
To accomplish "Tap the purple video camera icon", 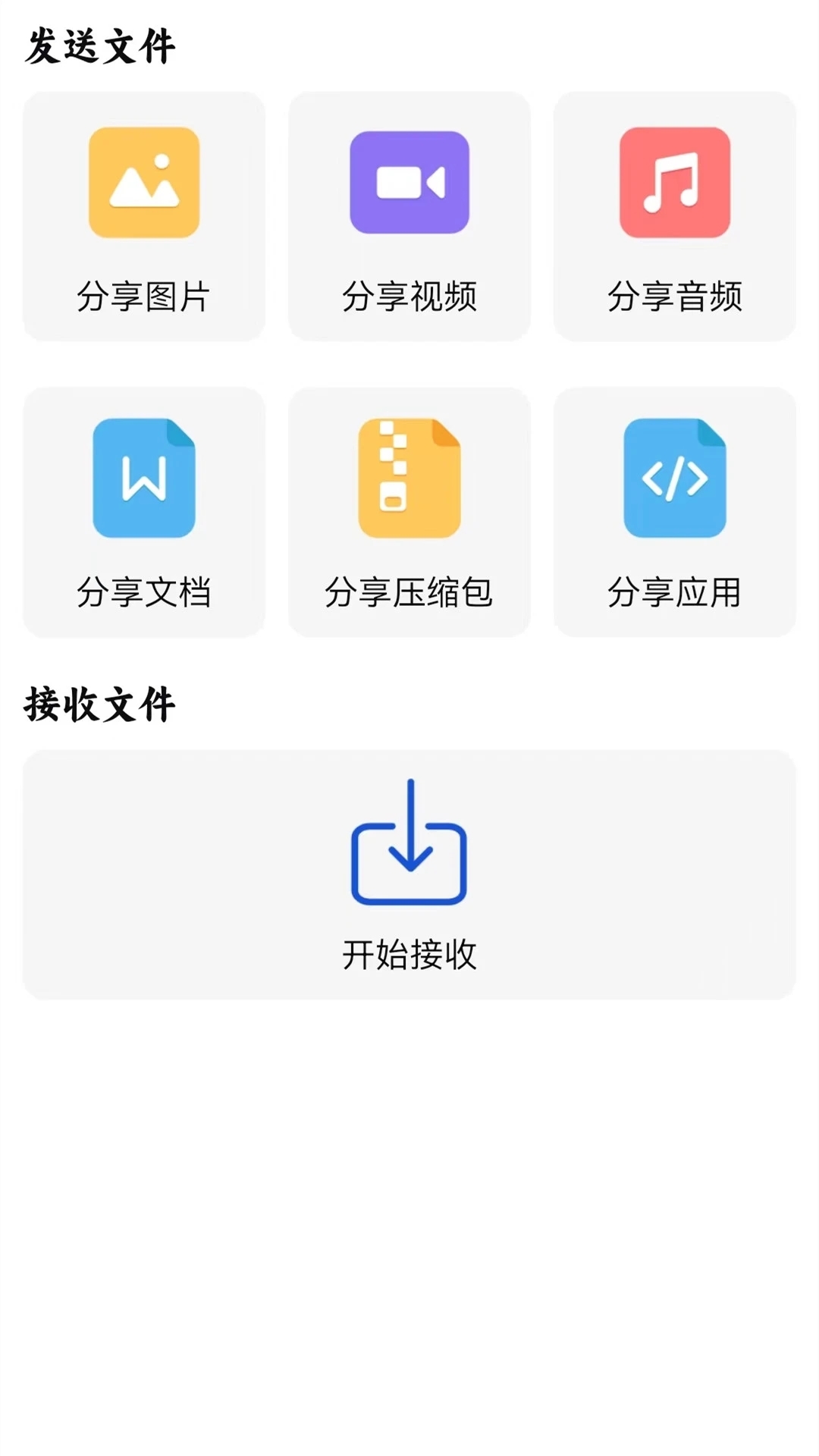I will click(409, 183).
